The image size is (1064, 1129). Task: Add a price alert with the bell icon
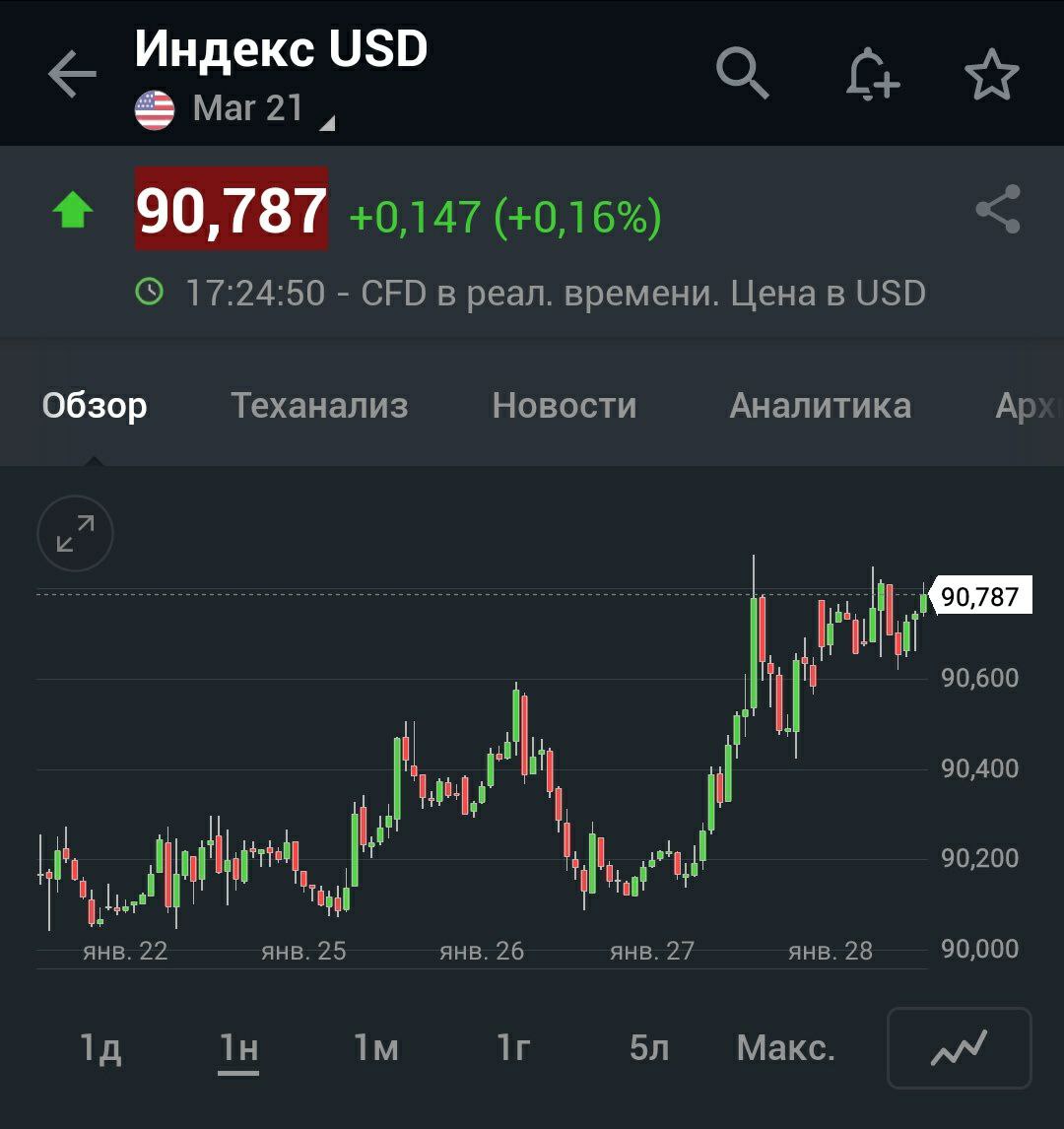tap(873, 74)
